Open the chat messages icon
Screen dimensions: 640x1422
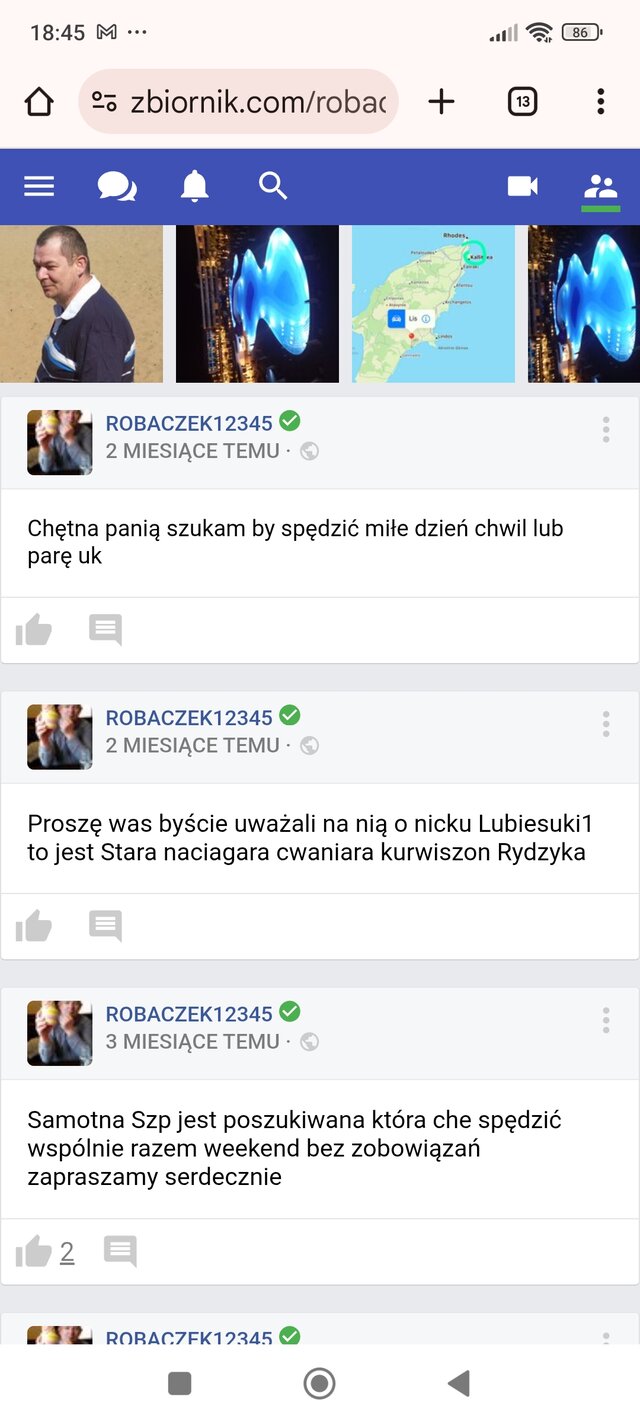(117, 186)
